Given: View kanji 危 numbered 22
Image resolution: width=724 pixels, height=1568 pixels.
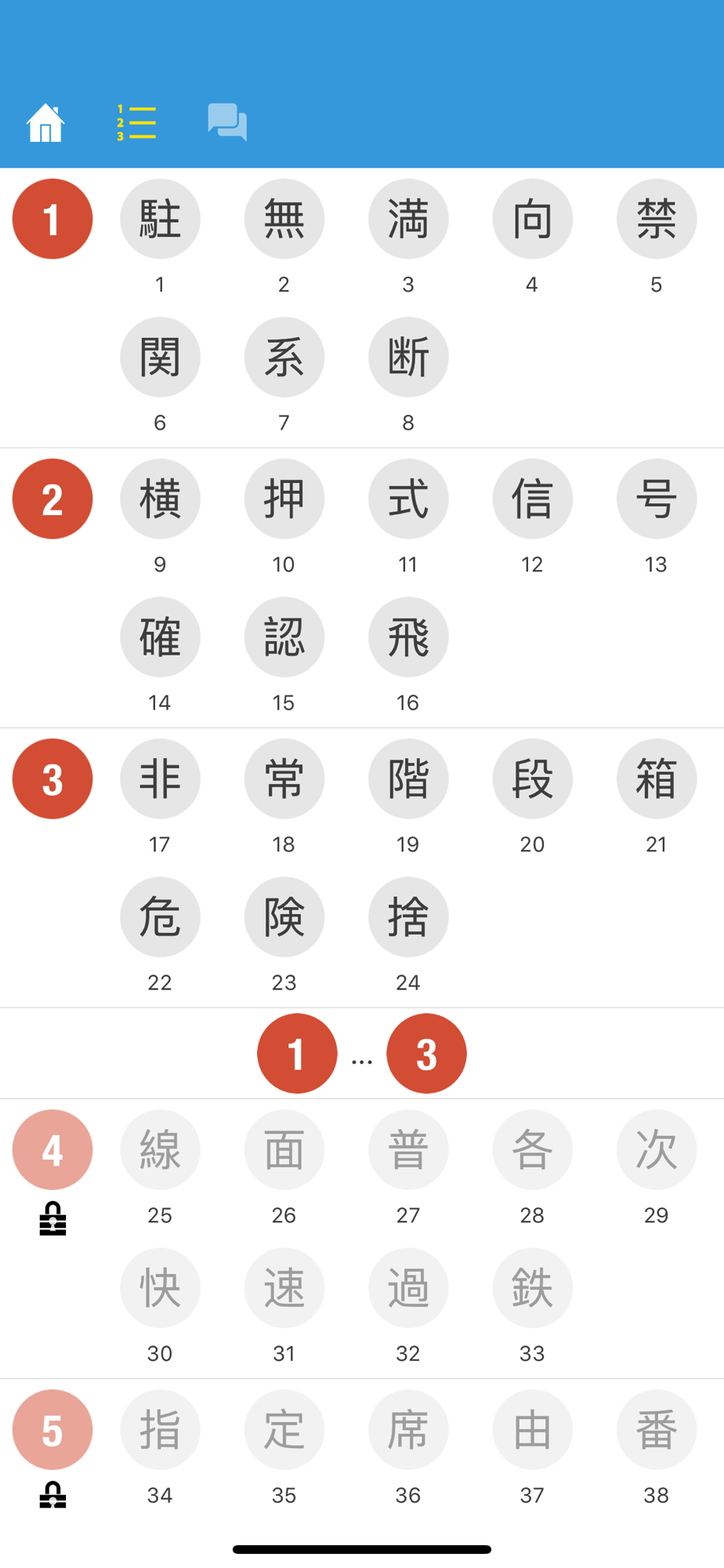Looking at the screenshot, I should click(160, 916).
